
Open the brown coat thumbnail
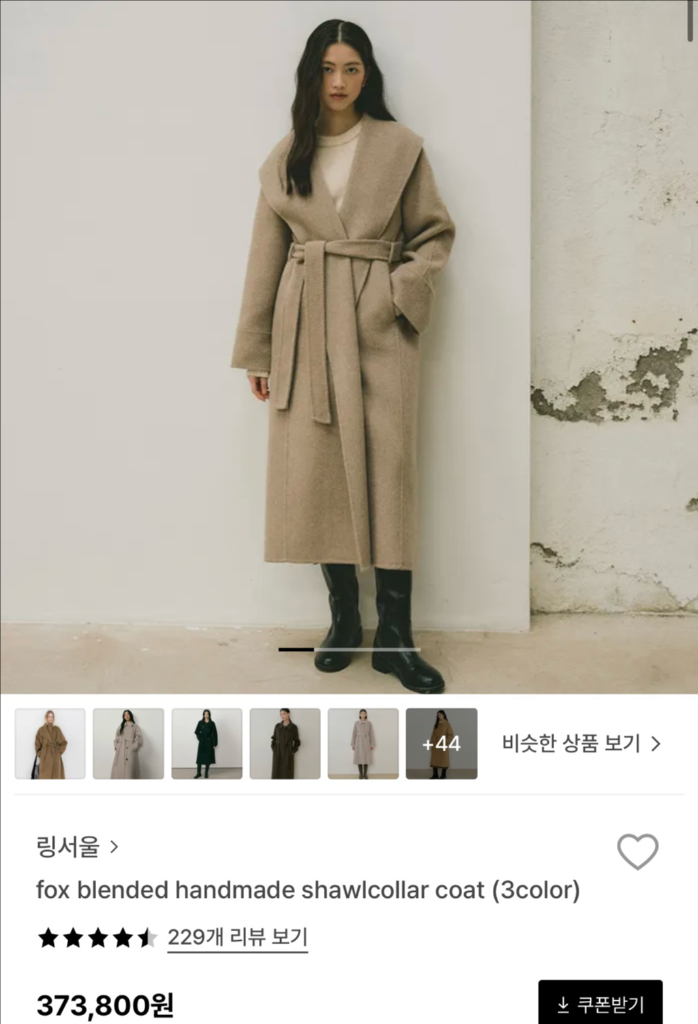(285, 744)
